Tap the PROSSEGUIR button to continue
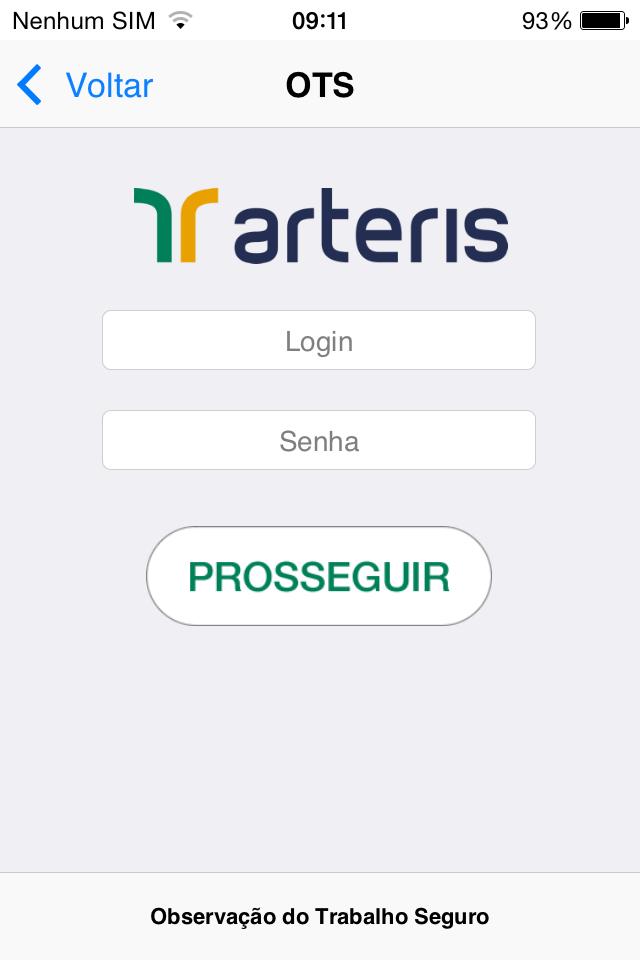The width and height of the screenshot is (640, 960). point(319,576)
